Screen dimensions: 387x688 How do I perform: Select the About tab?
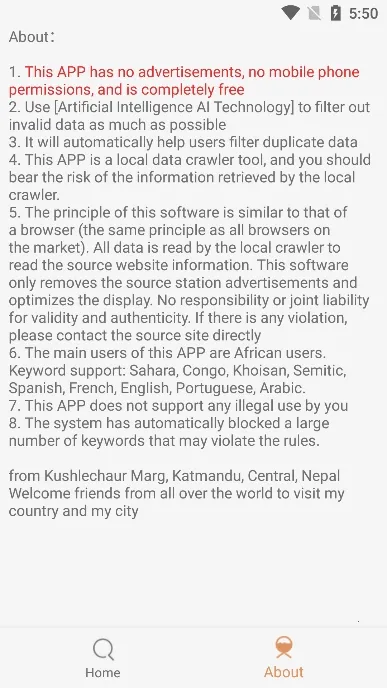284,657
